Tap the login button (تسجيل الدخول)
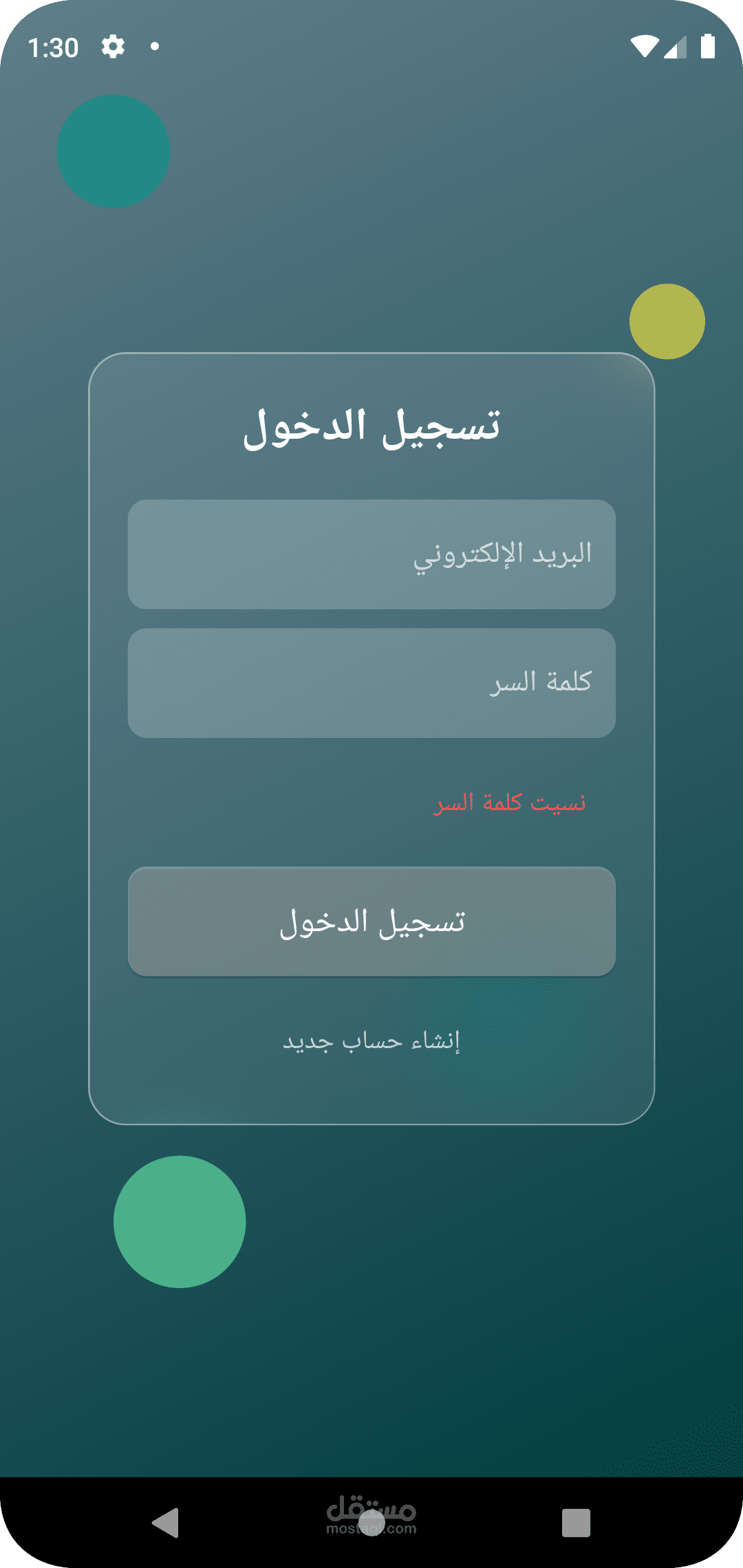 click(371, 922)
